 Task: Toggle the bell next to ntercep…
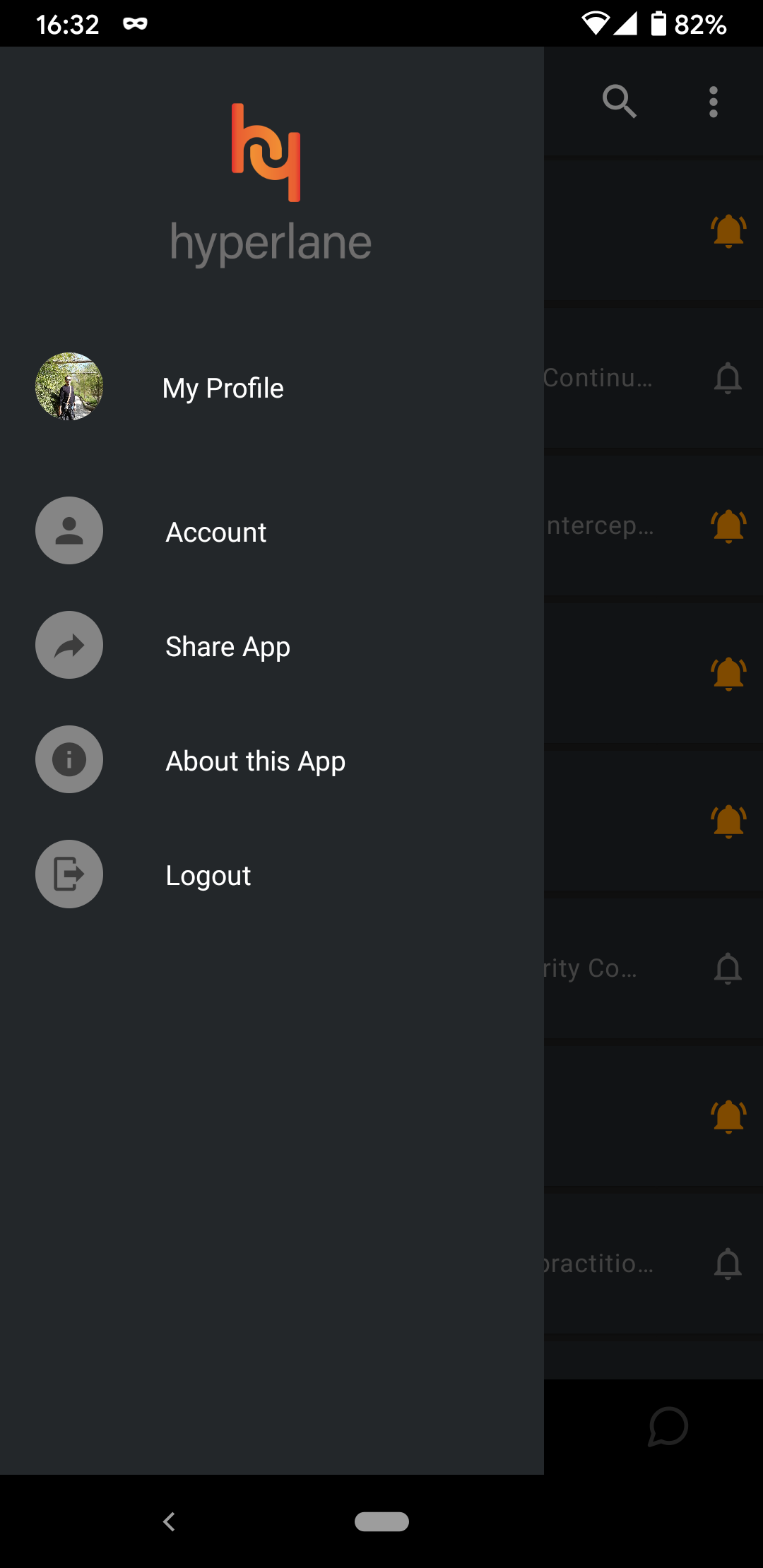point(728,526)
